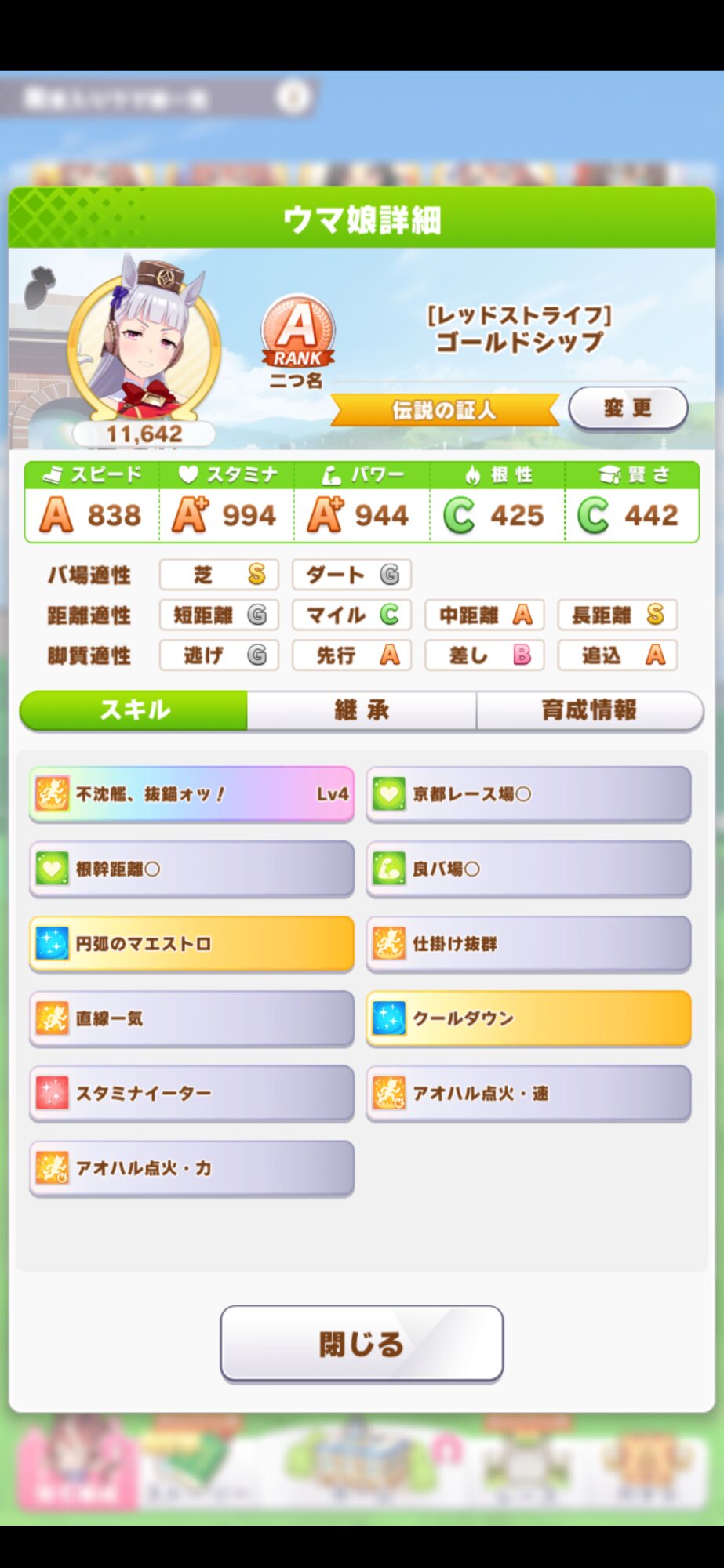Open the スタミナイーター skill
The height and width of the screenshot is (1568, 724).
tap(191, 1093)
